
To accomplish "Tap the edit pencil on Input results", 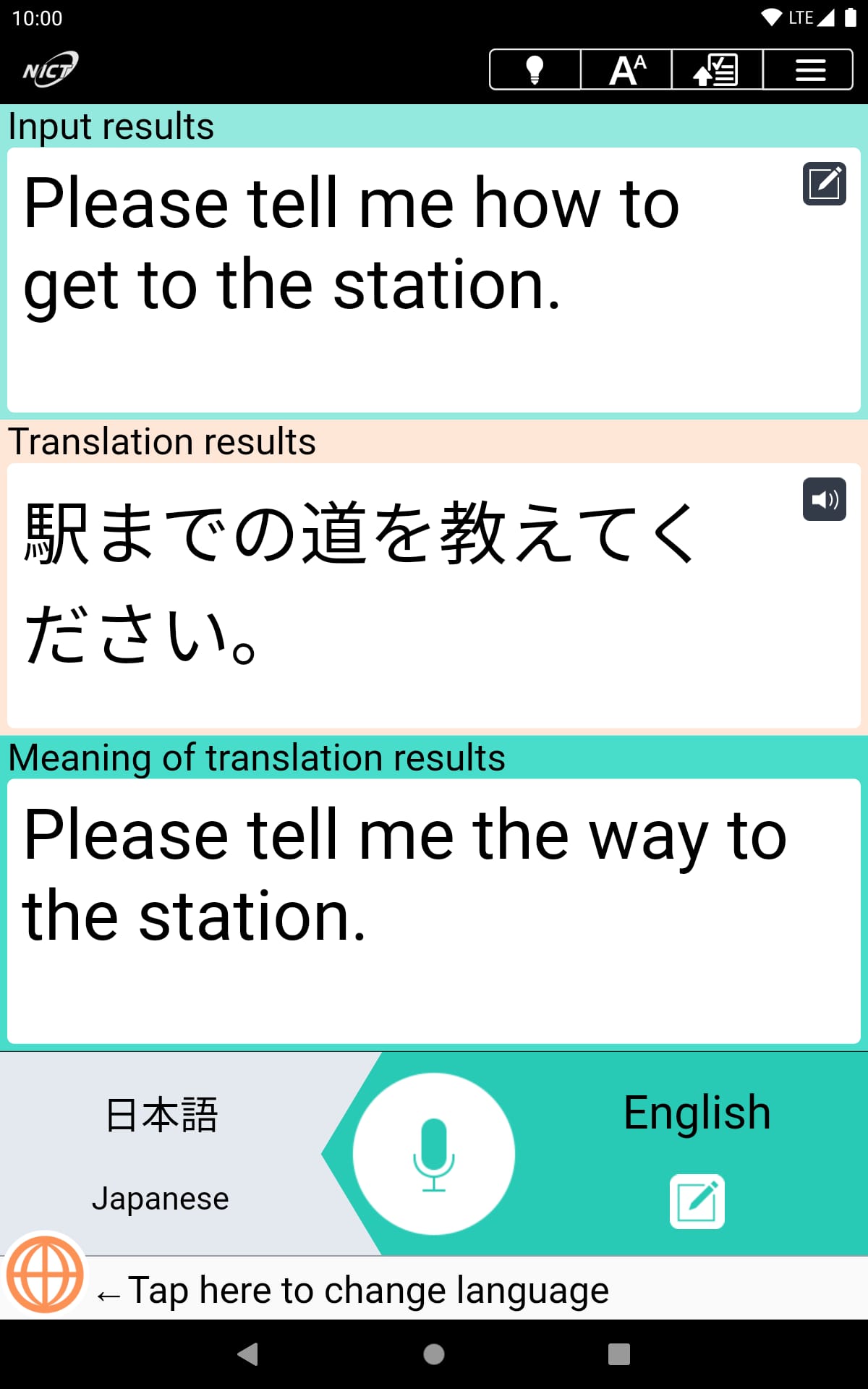I will 823,184.
